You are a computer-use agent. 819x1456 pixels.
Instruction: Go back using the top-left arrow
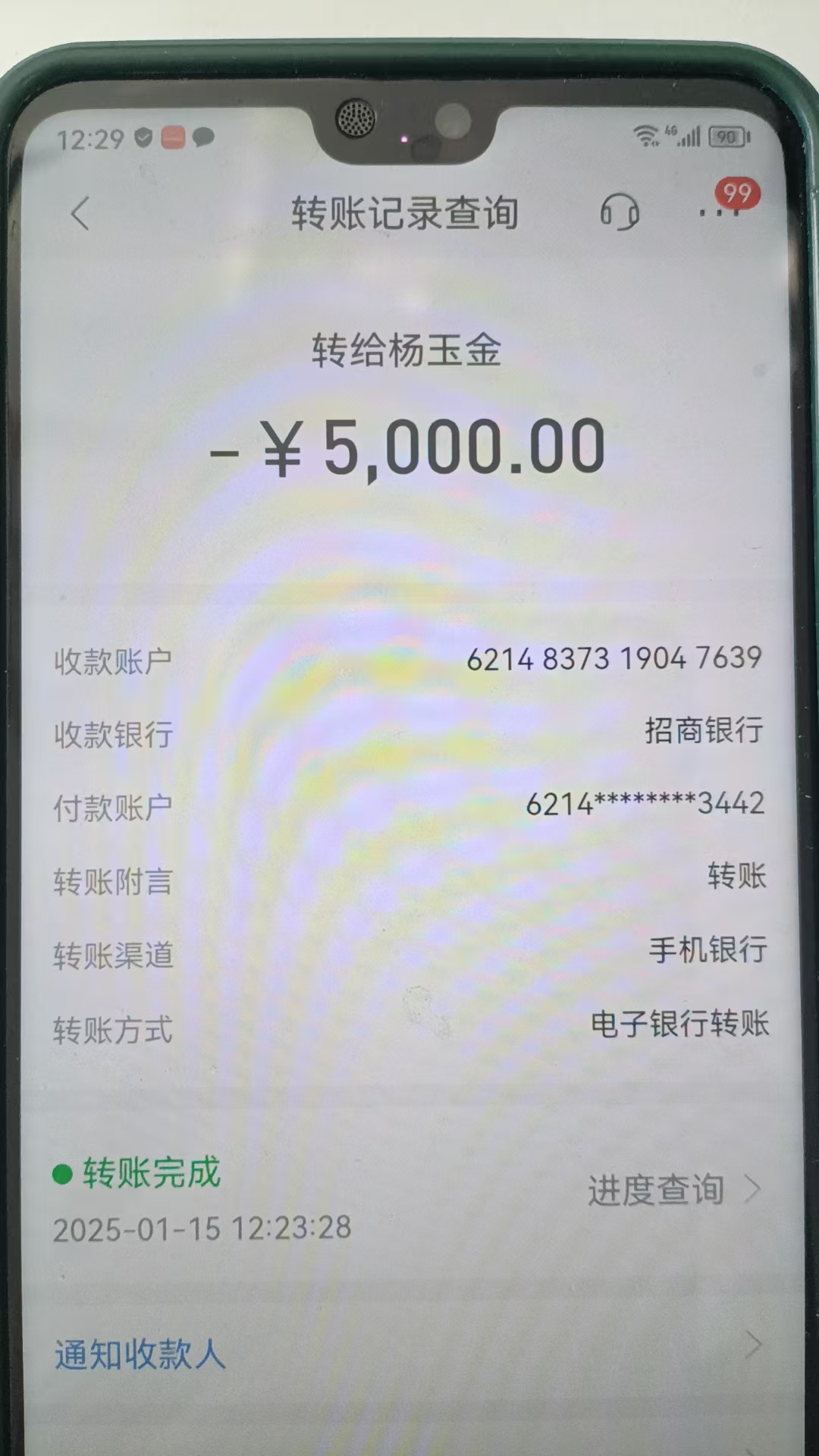pos(80,213)
